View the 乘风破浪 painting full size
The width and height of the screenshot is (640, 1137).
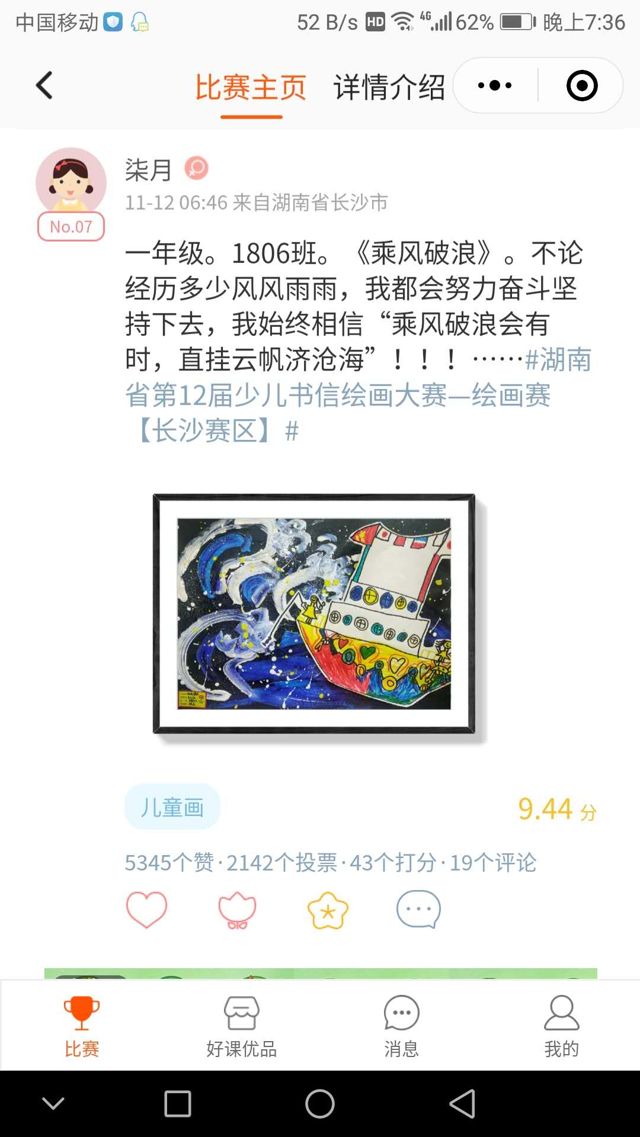click(x=314, y=613)
